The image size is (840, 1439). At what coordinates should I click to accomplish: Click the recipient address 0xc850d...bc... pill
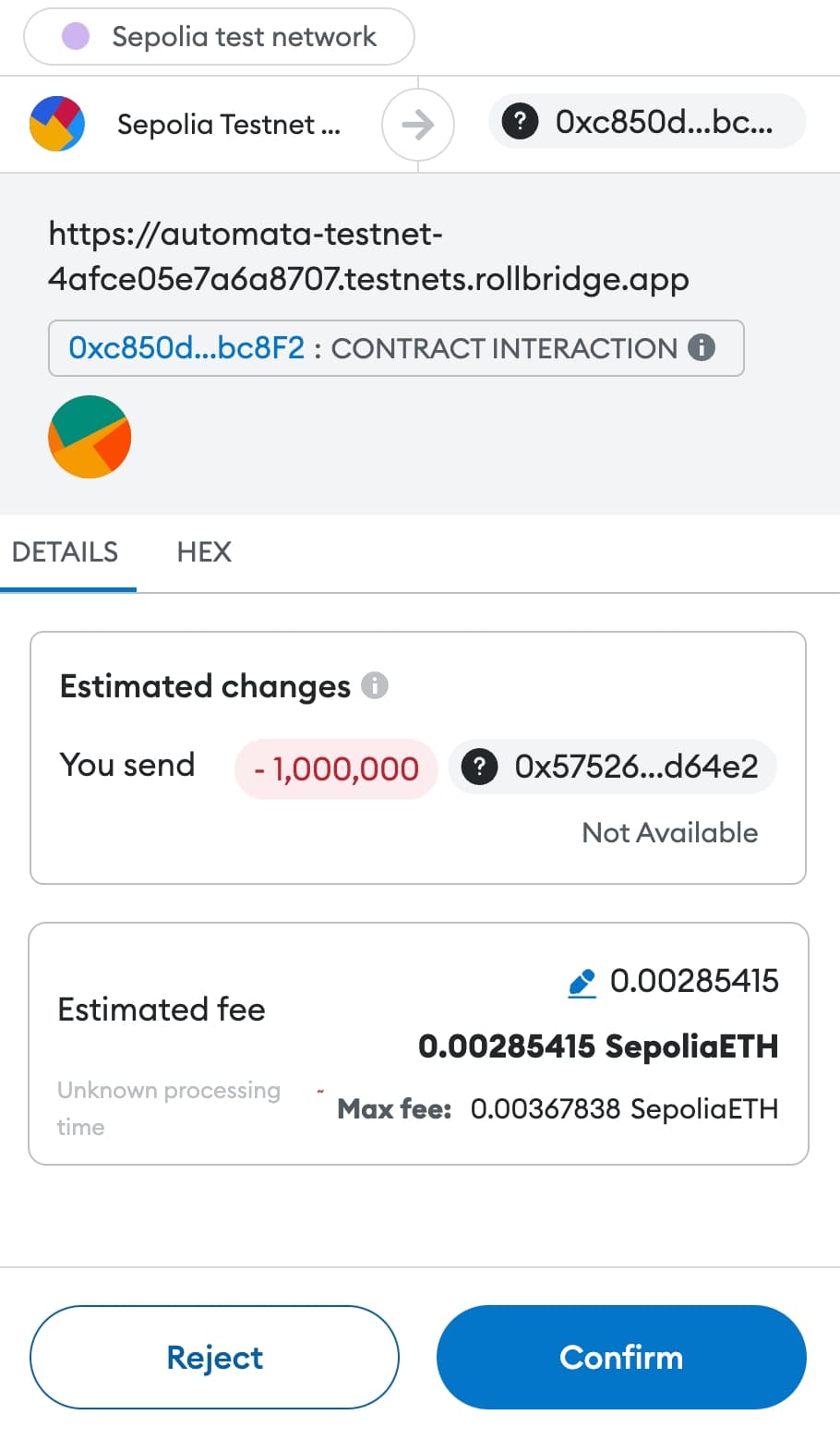click(646, 121)
